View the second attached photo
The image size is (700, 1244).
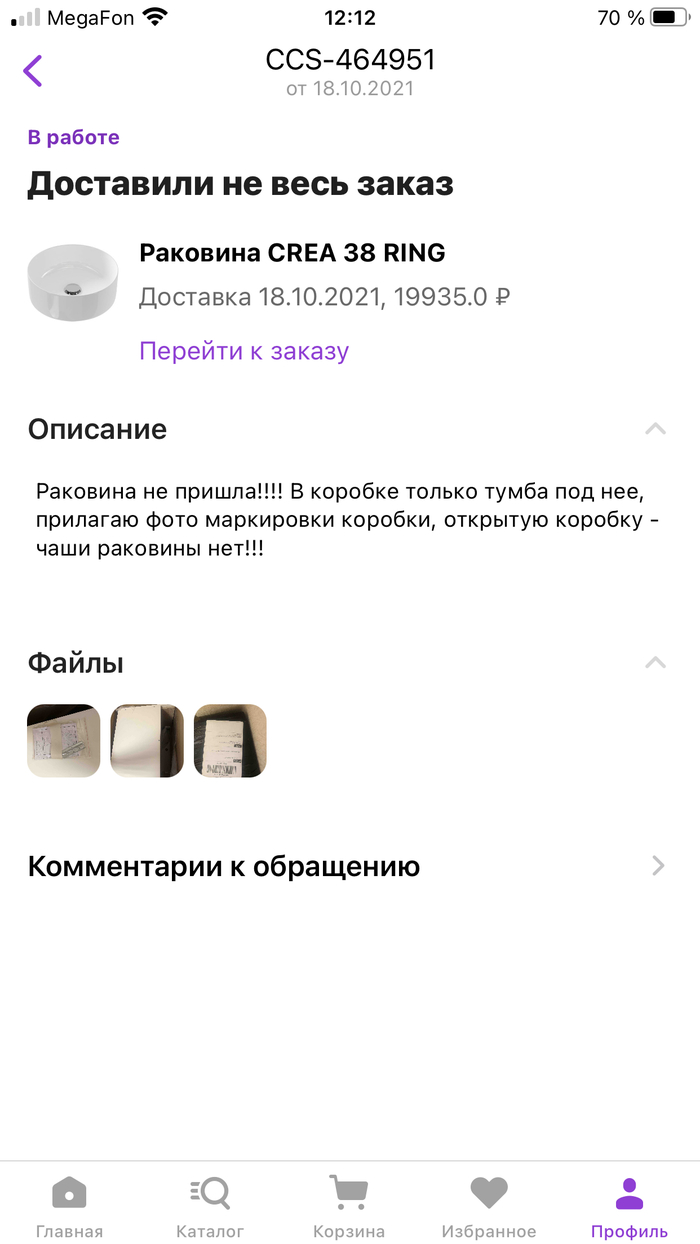click(147, 741)
